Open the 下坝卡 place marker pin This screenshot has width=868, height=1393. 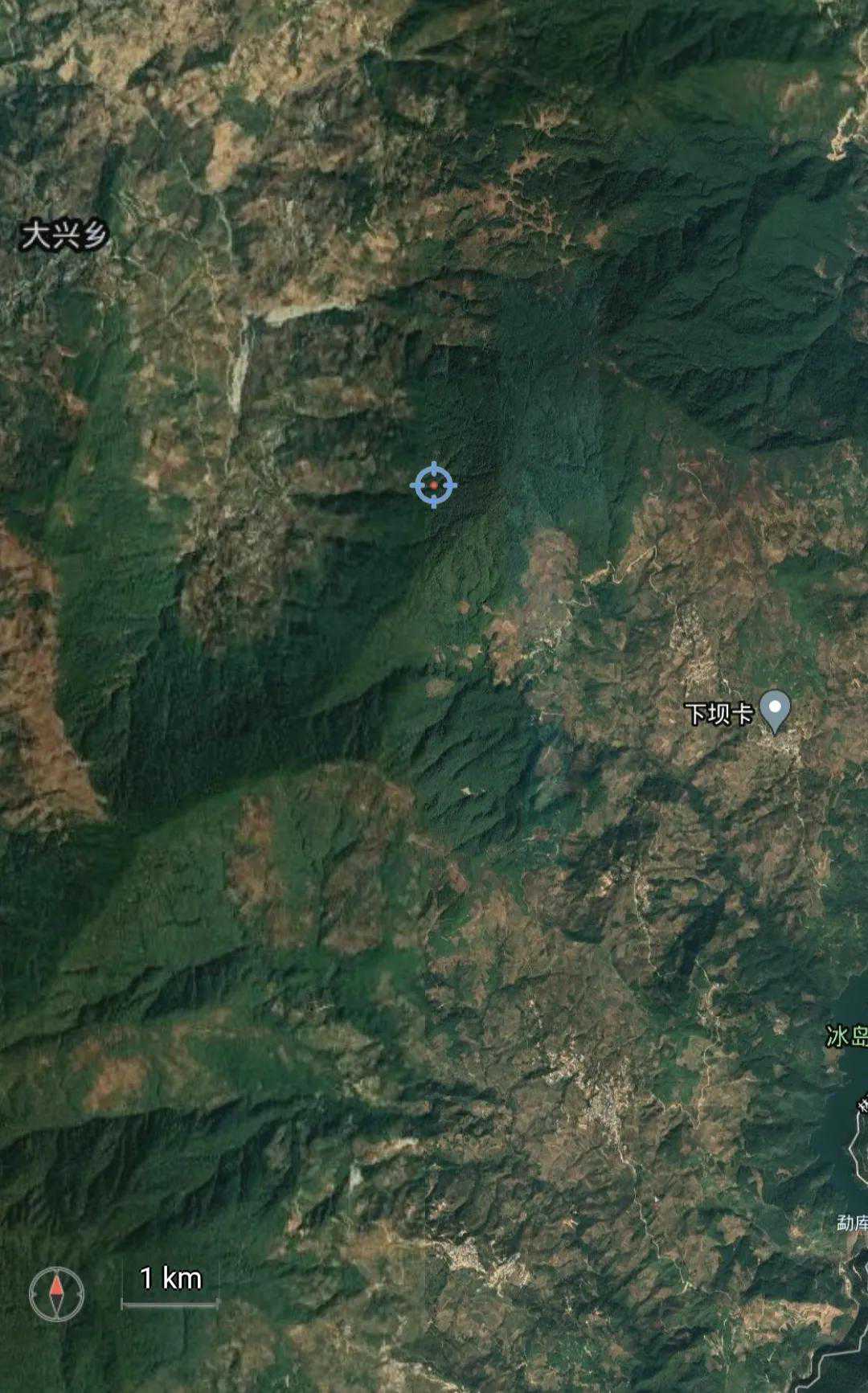point(775,711)
